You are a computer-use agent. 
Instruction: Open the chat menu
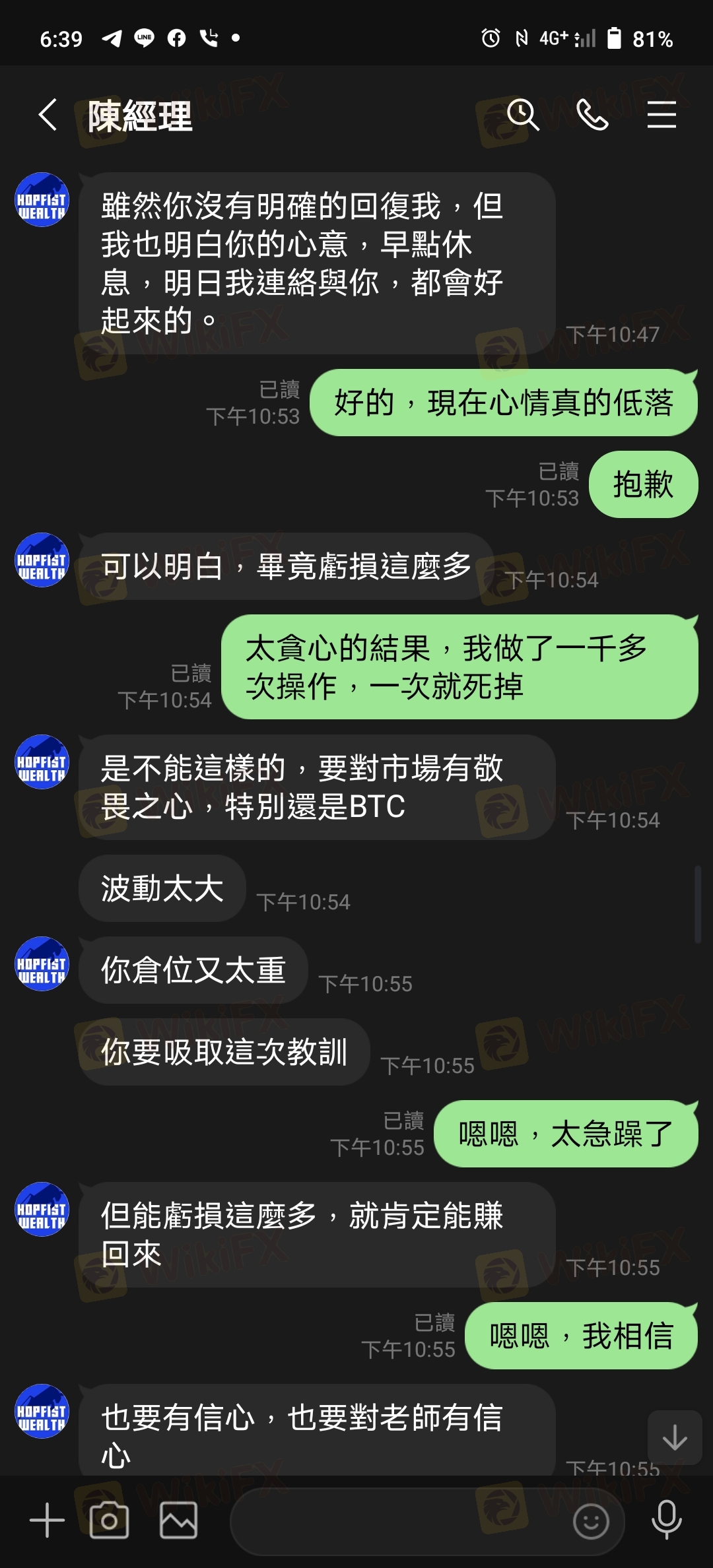coord(662,115)
